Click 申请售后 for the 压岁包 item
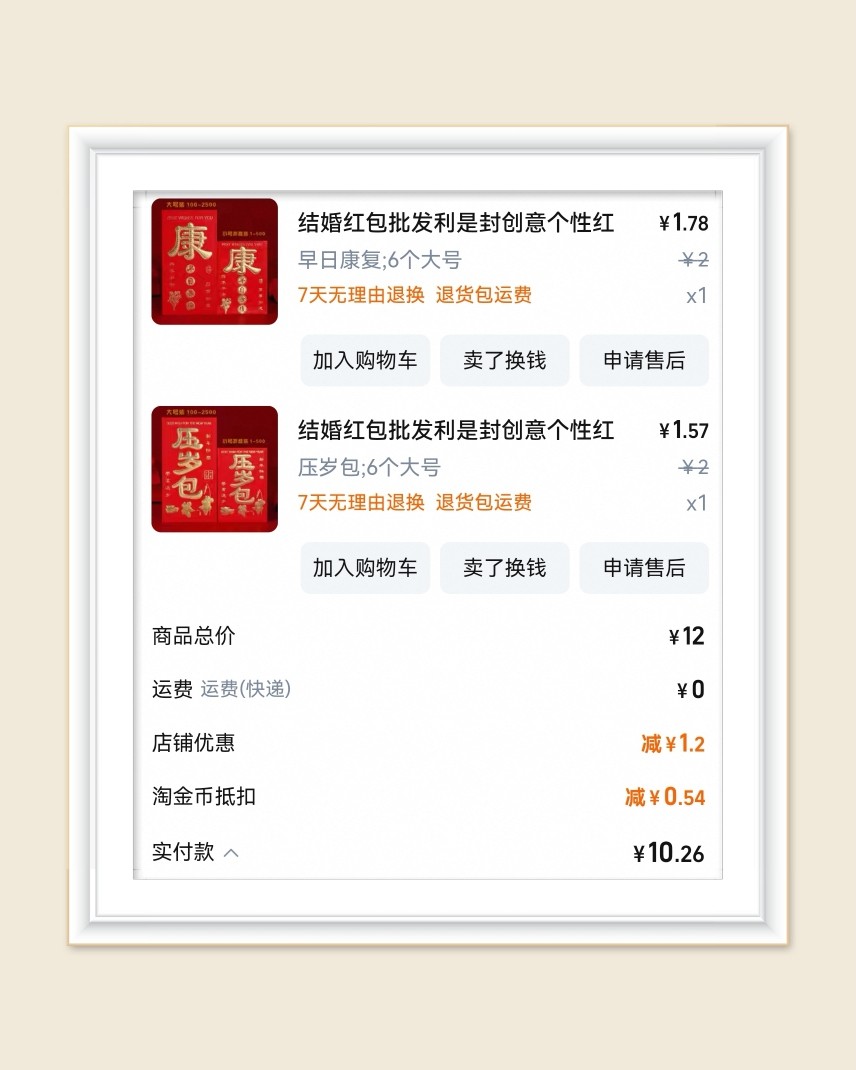This screenshot has width=856, height=1070. (x=644, y=567)
